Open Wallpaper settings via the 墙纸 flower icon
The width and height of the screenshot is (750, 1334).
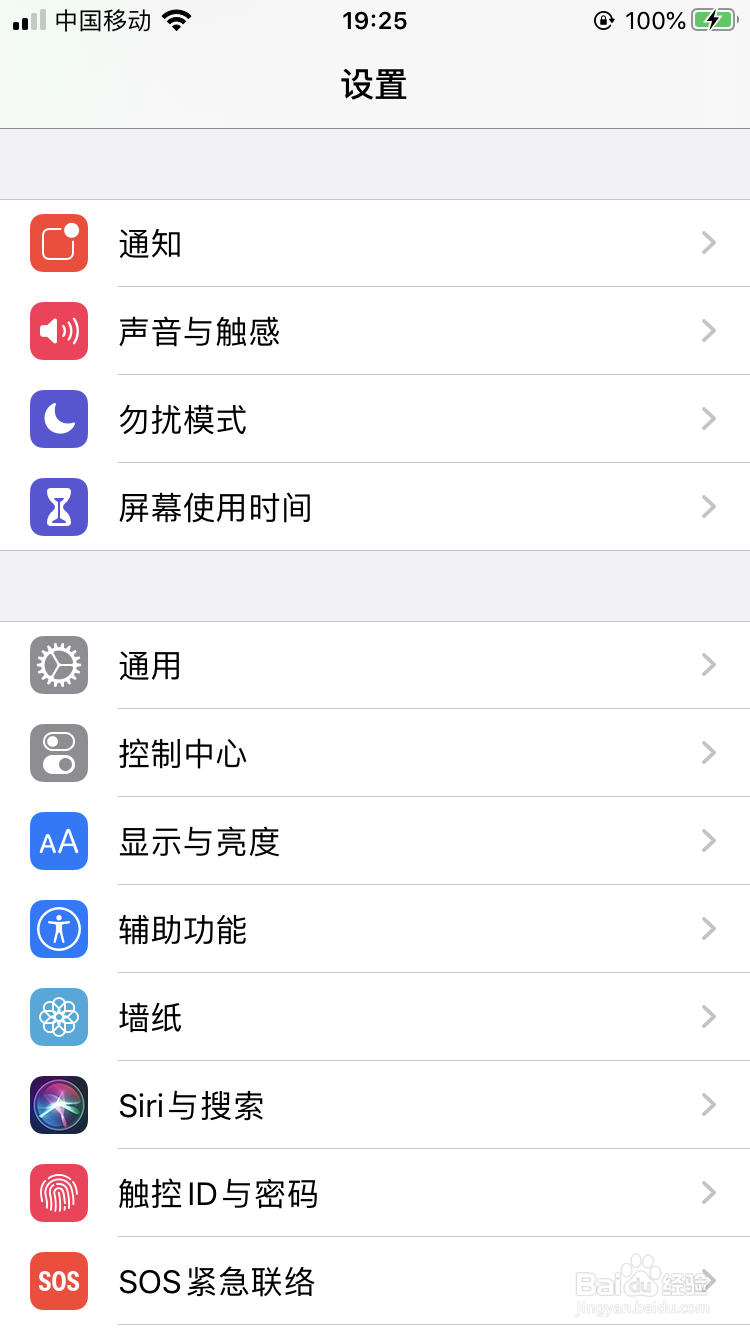point(58,1017)
